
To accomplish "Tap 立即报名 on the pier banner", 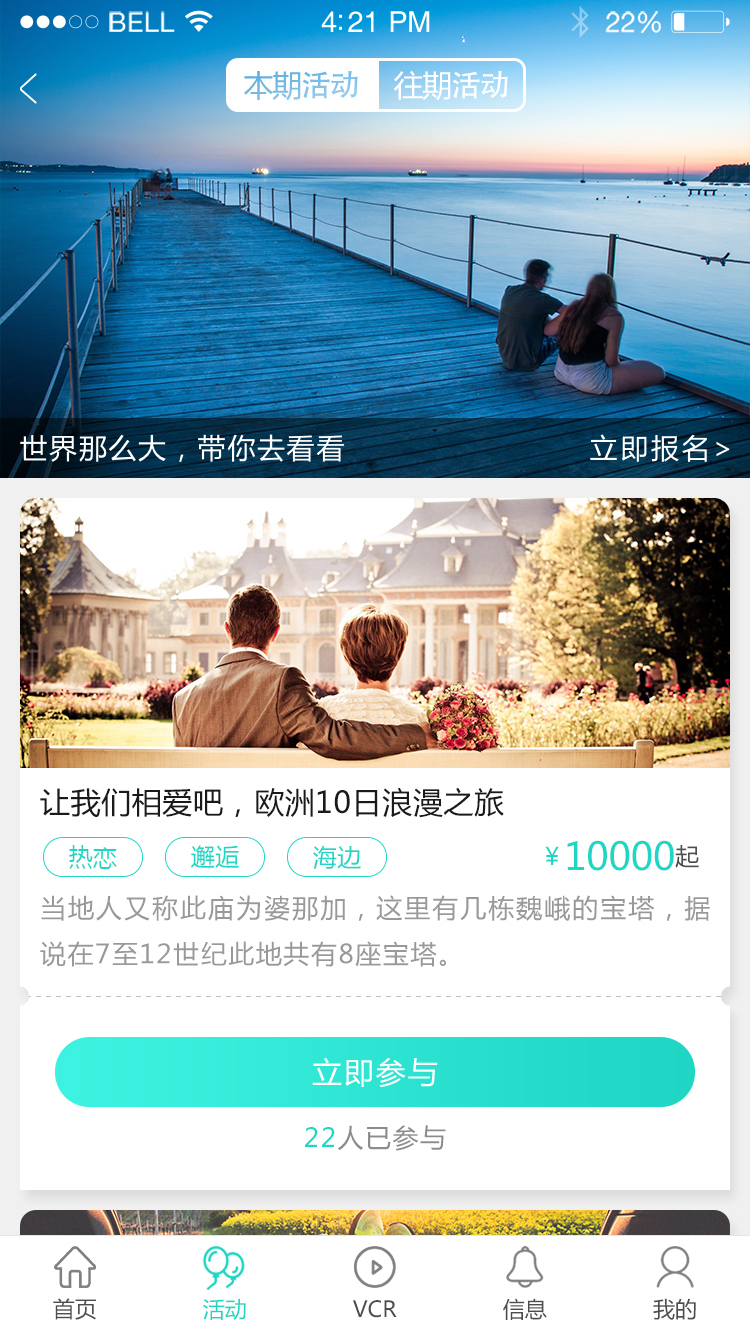I will [659, 449].
